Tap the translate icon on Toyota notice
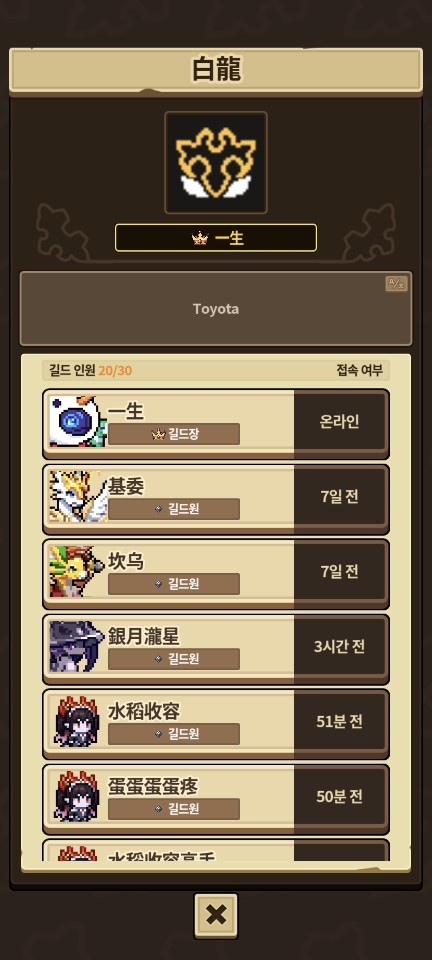 (x=397, y=283)
